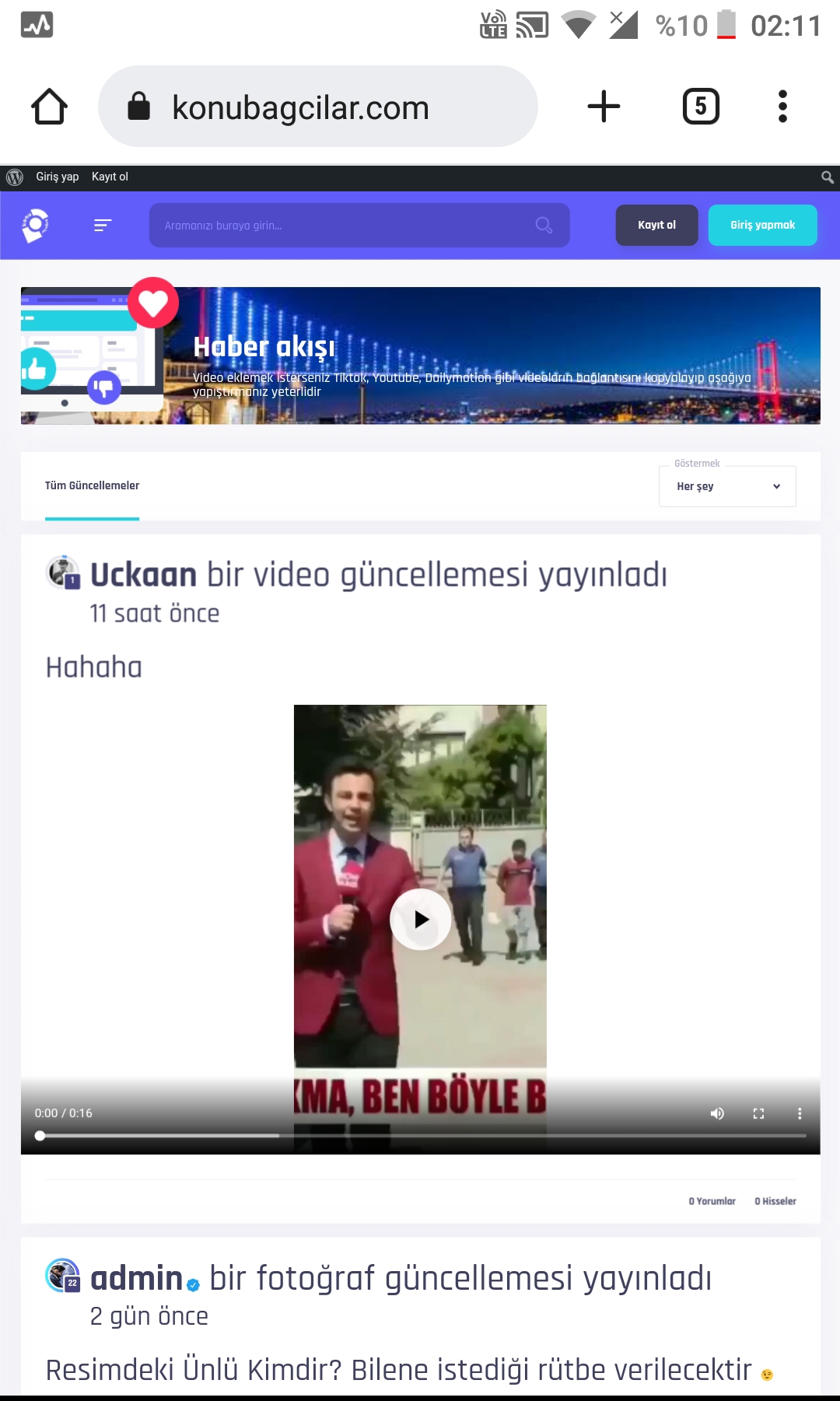The height and width of the screenshot is (1401, 840).
Task: Tap the dark Kayıt ol button
Action: click(x=656, y=226)
